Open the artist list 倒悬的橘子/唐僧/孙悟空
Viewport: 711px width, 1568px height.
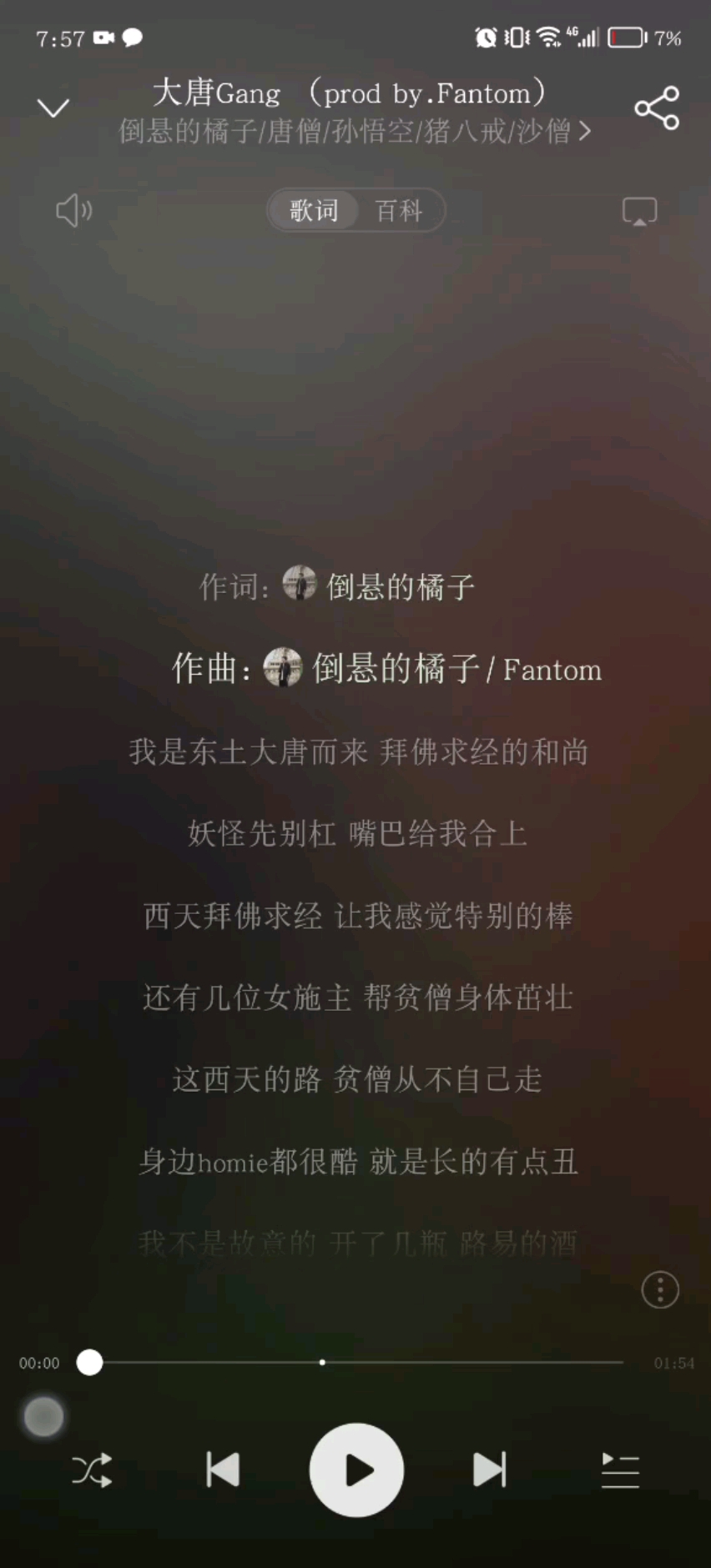pyautogui.click(x=355, y=131)
